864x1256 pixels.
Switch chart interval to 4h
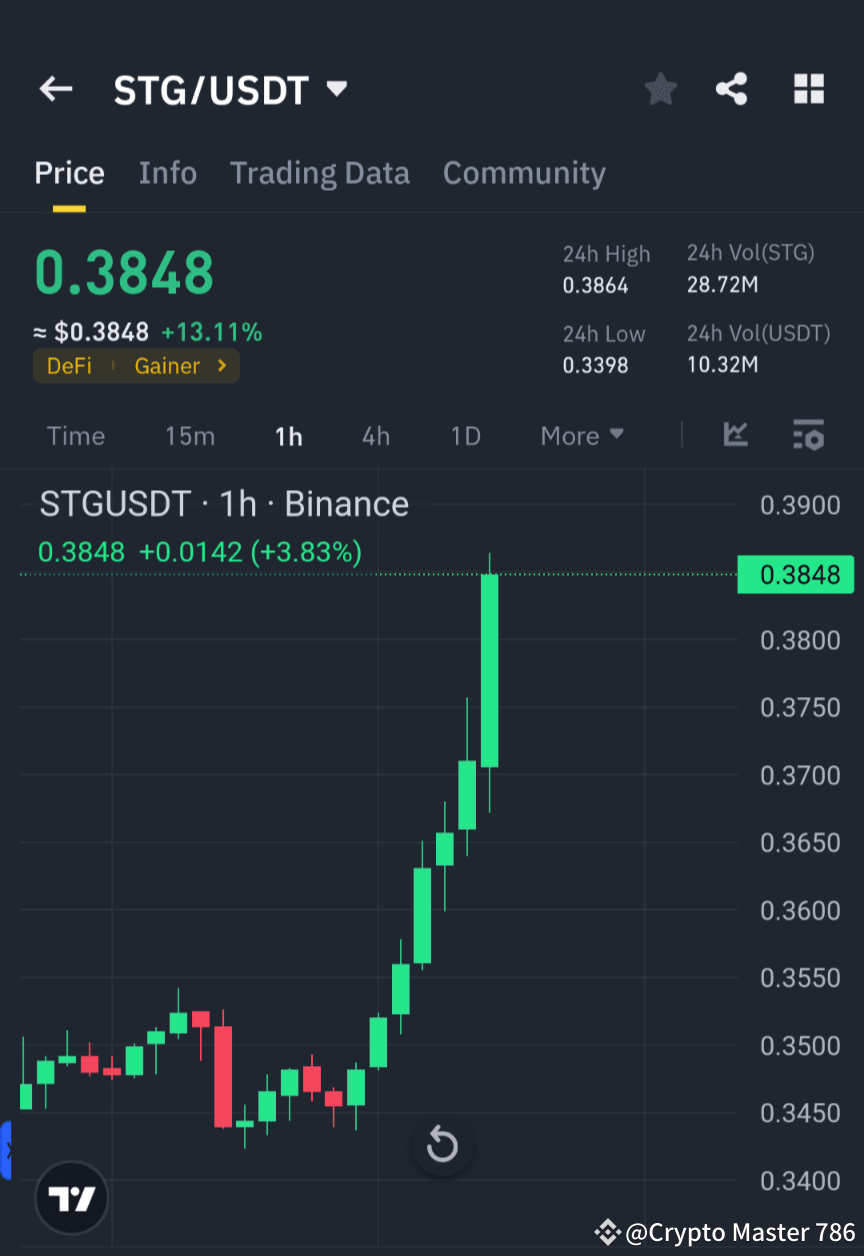click(x=375, y=435)
